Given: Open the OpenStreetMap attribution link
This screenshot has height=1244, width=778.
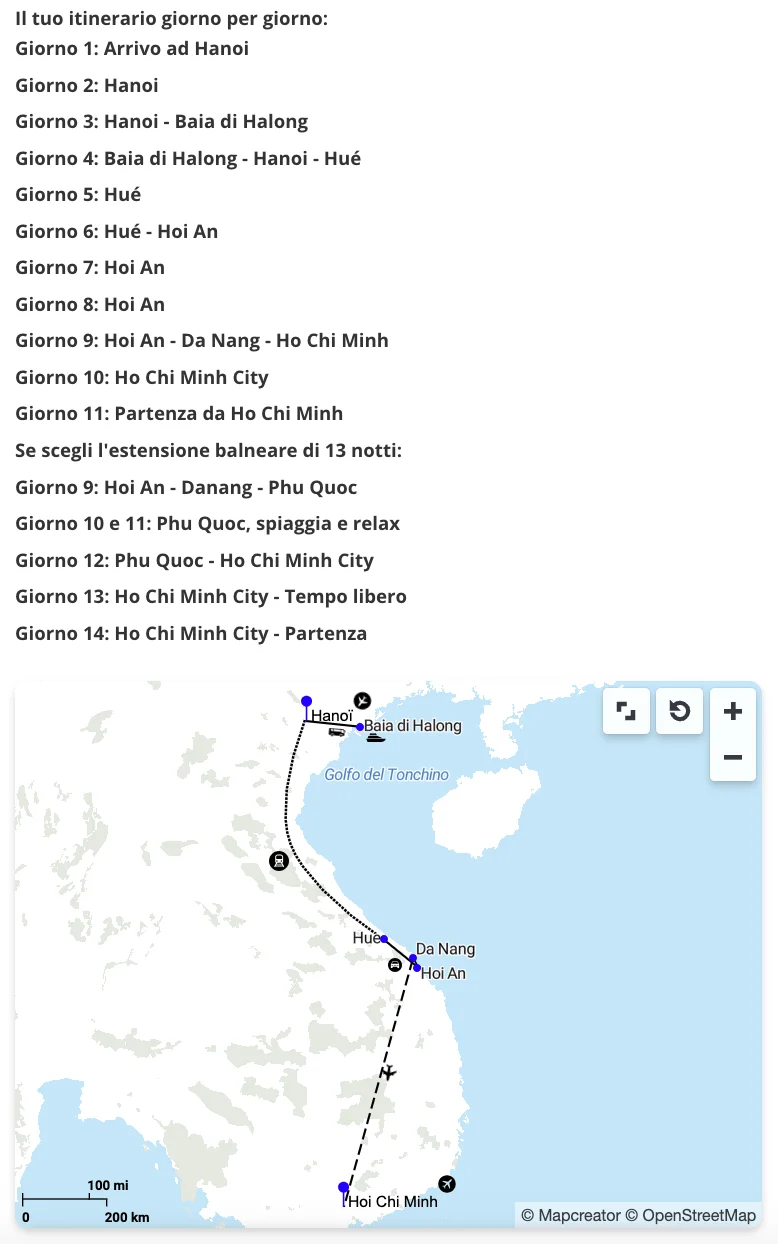Looking at the screenshot, I should tap(699, 1215).
